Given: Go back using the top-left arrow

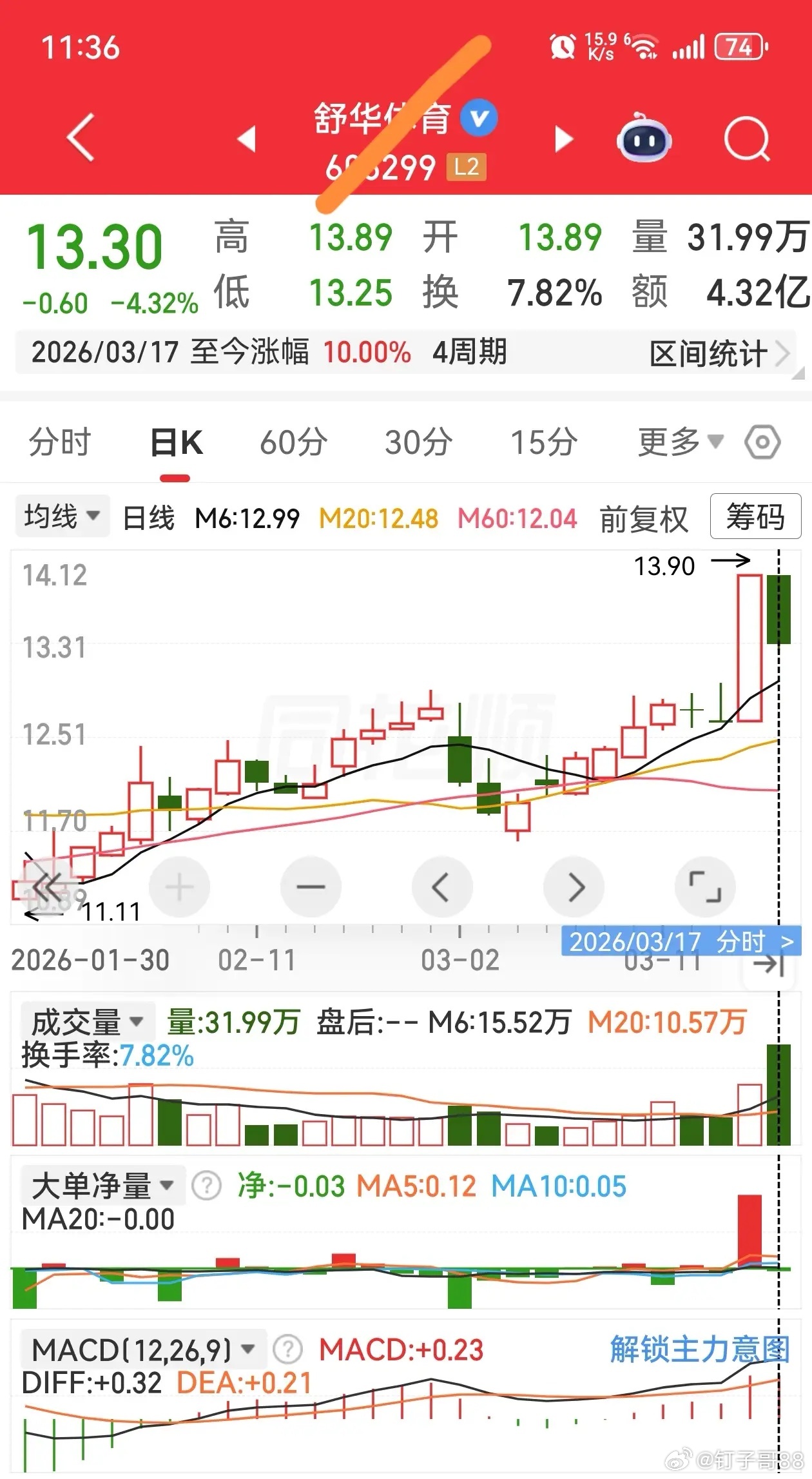Looking at the screenshot, I should pyautogui.click(x=81, y=137).
